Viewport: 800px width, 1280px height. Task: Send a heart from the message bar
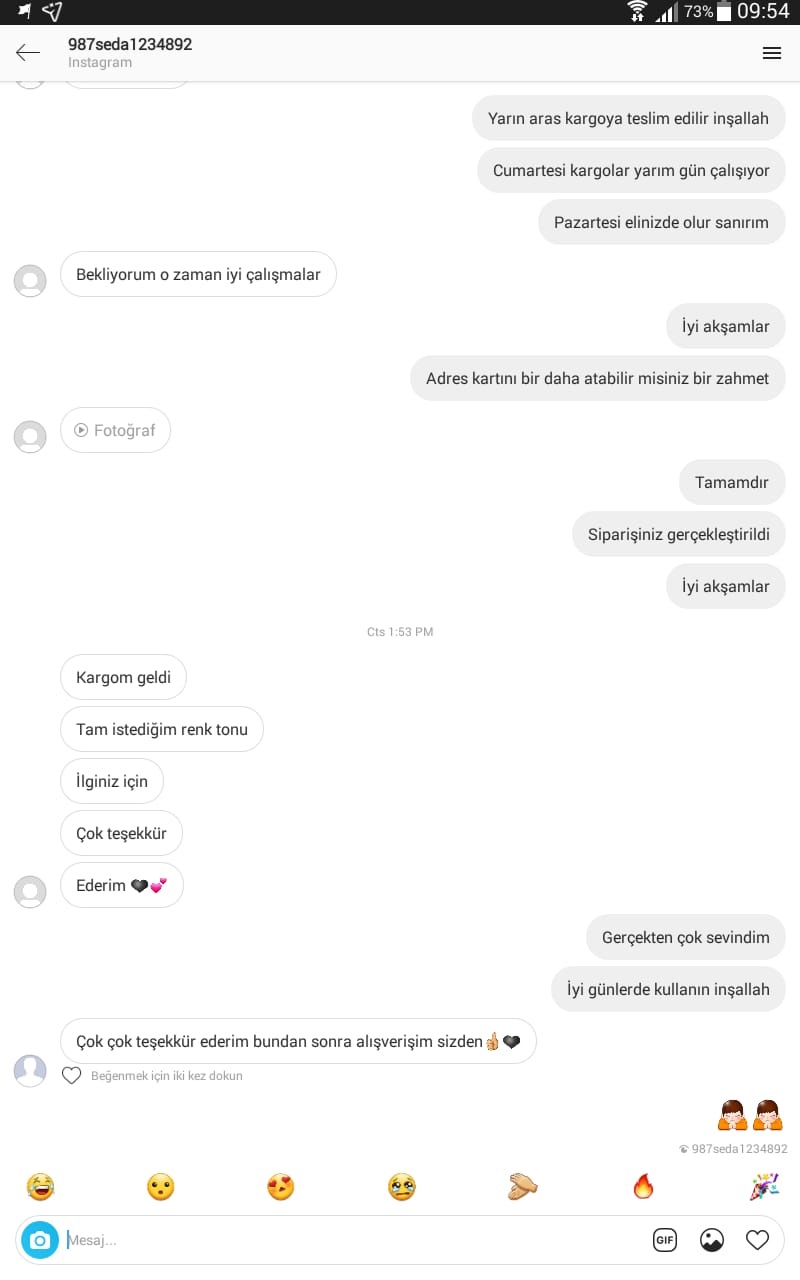click(x=758, y=1241)
